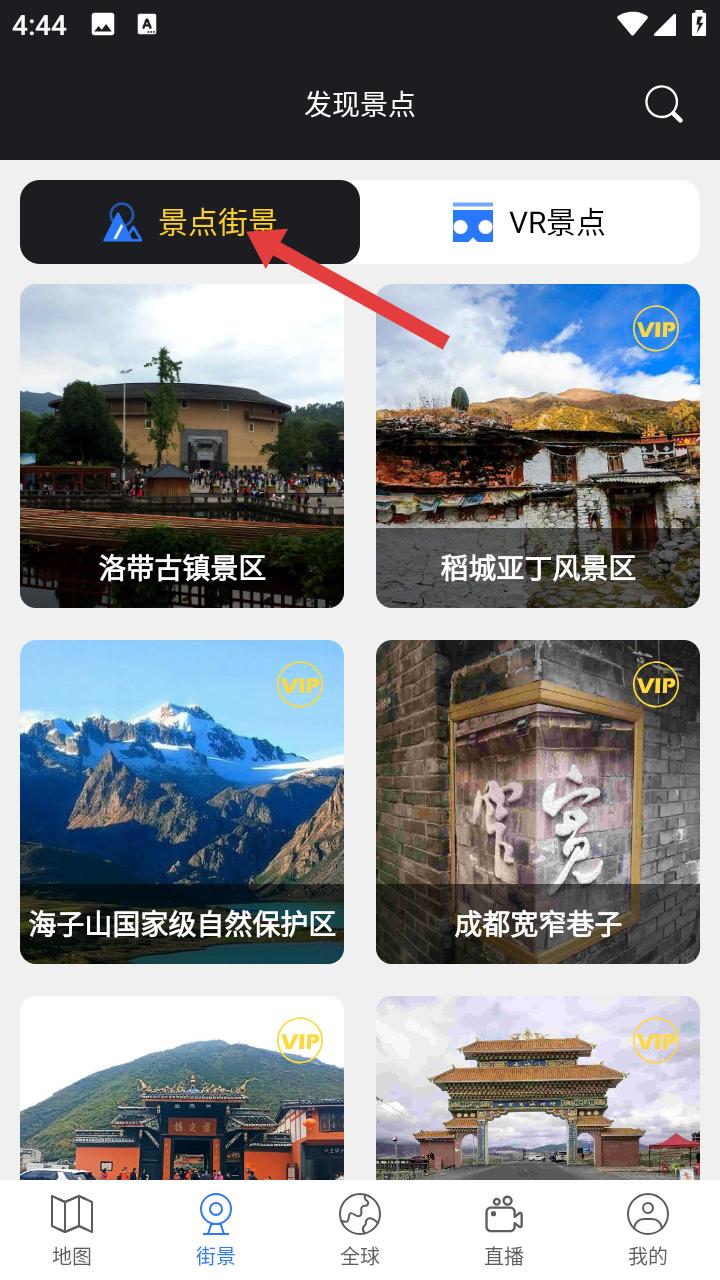Tap the 街景 bottom tab
Image resolution: width=720 pixels, height=1280 pixels.
click(216, 1230)
